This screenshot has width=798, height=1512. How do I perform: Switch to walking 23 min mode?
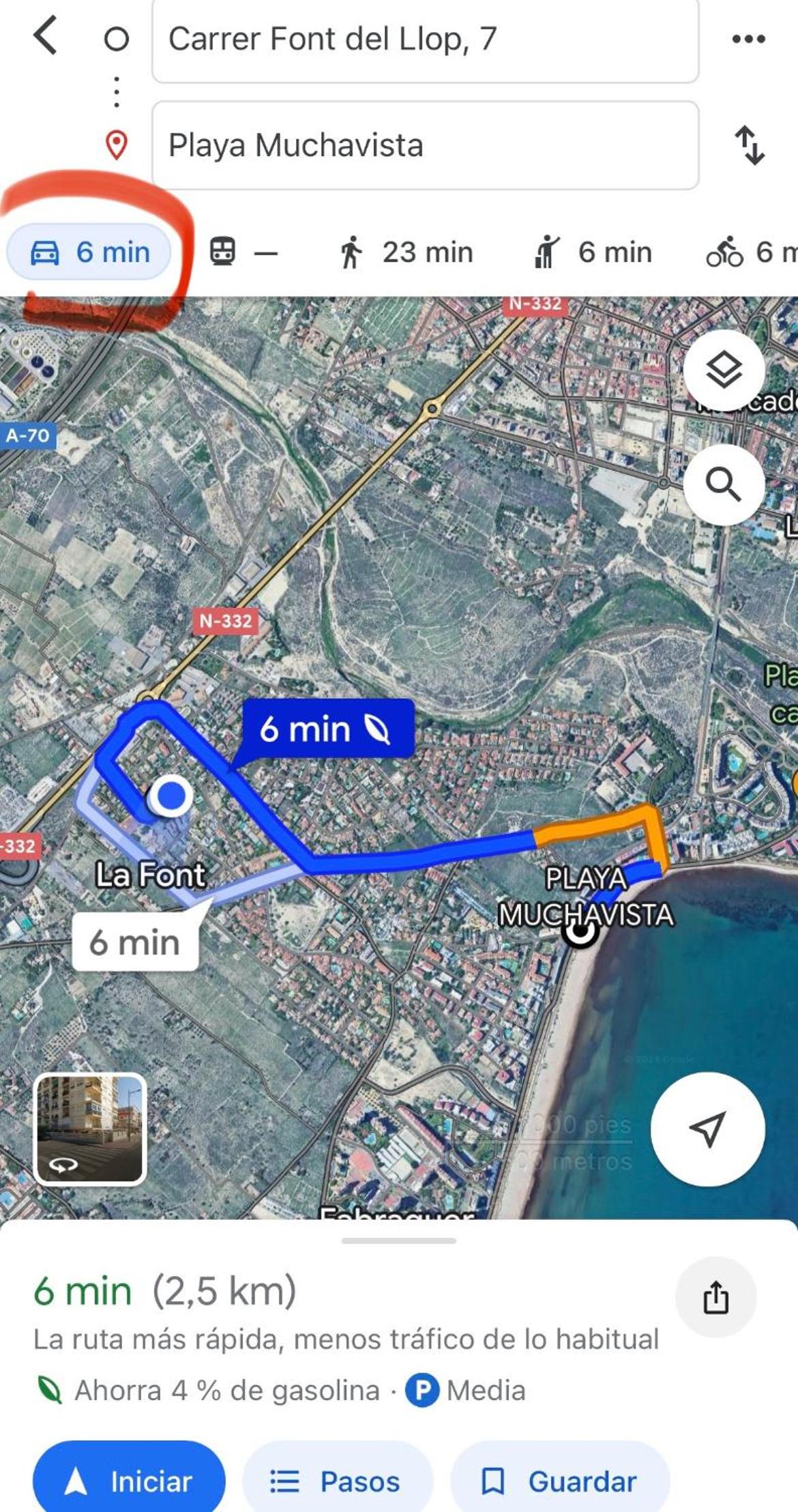click(407, 252)
